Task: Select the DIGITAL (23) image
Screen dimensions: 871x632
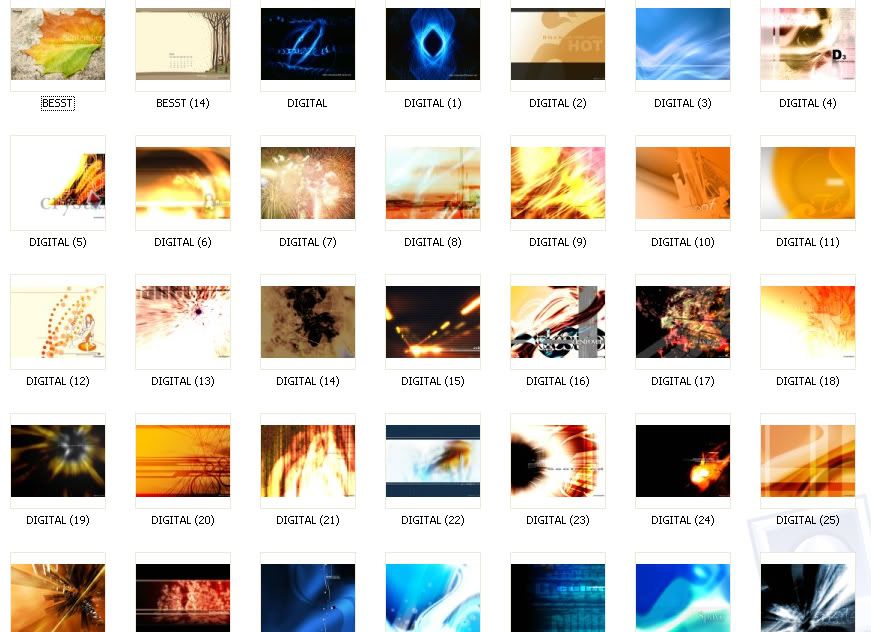Action: tap(557, 461)
